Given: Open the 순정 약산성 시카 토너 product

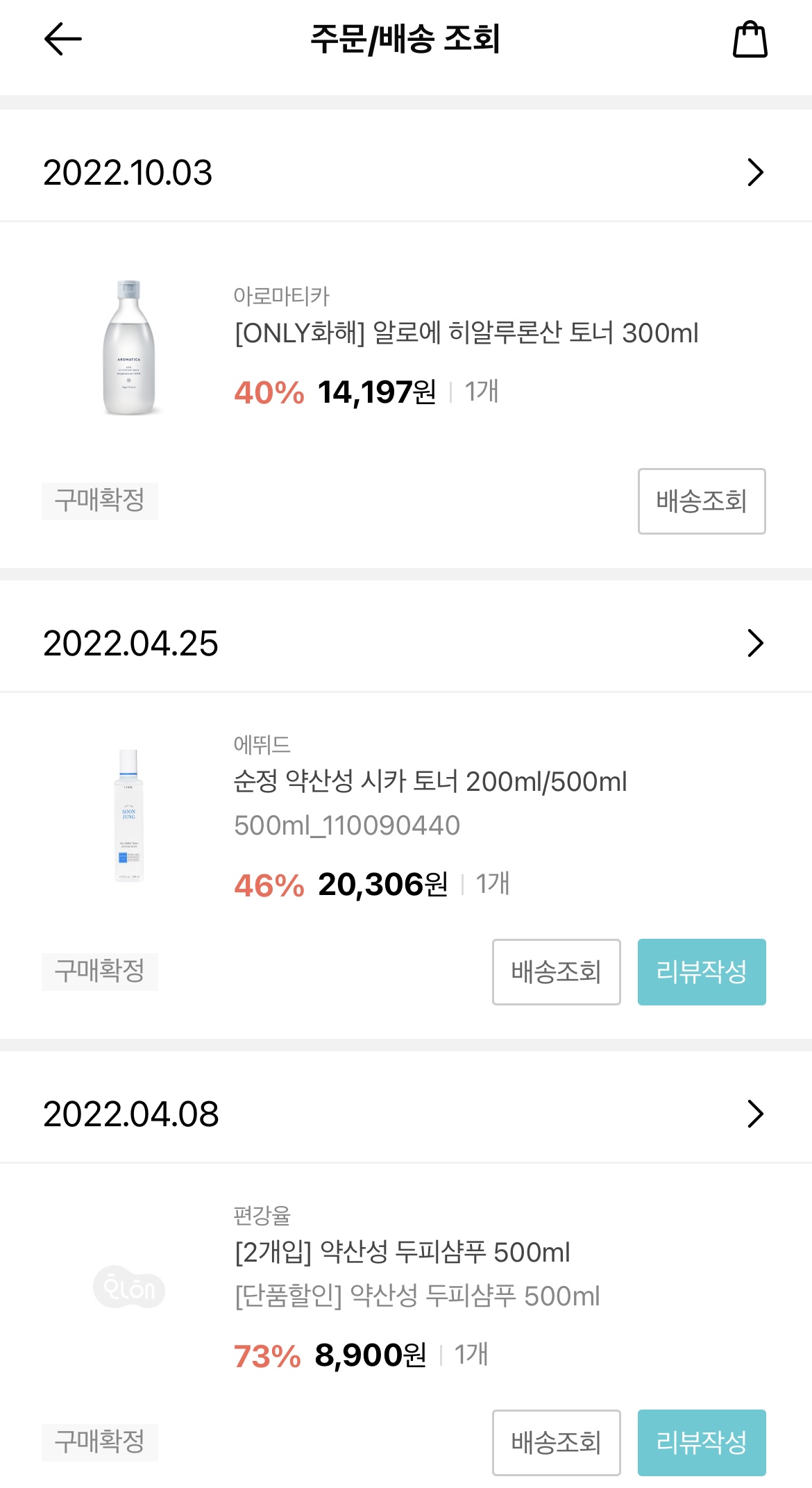Looking at the screenshot, I should 430,783.
